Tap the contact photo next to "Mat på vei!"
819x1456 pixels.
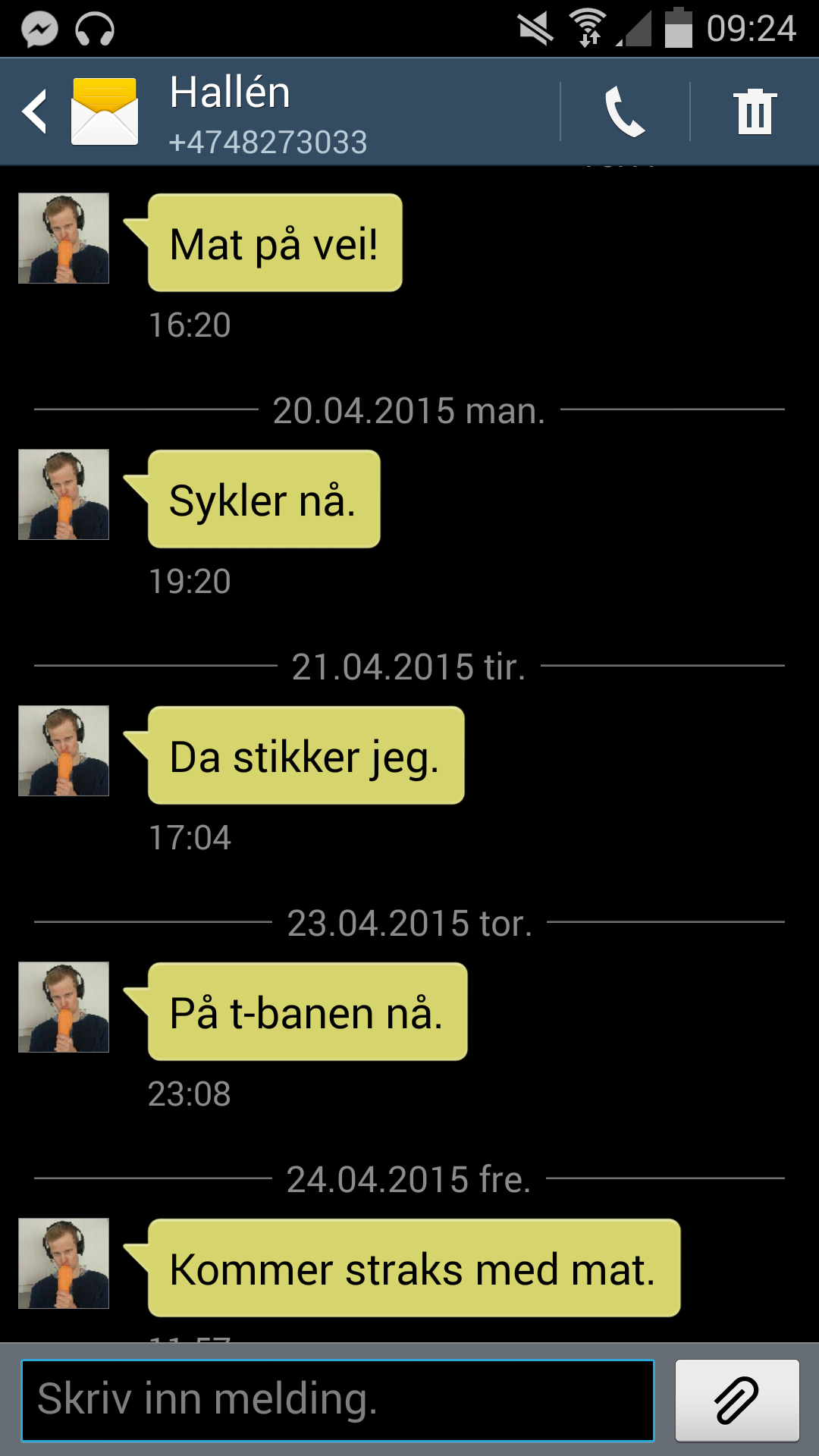tap(64, 238)
